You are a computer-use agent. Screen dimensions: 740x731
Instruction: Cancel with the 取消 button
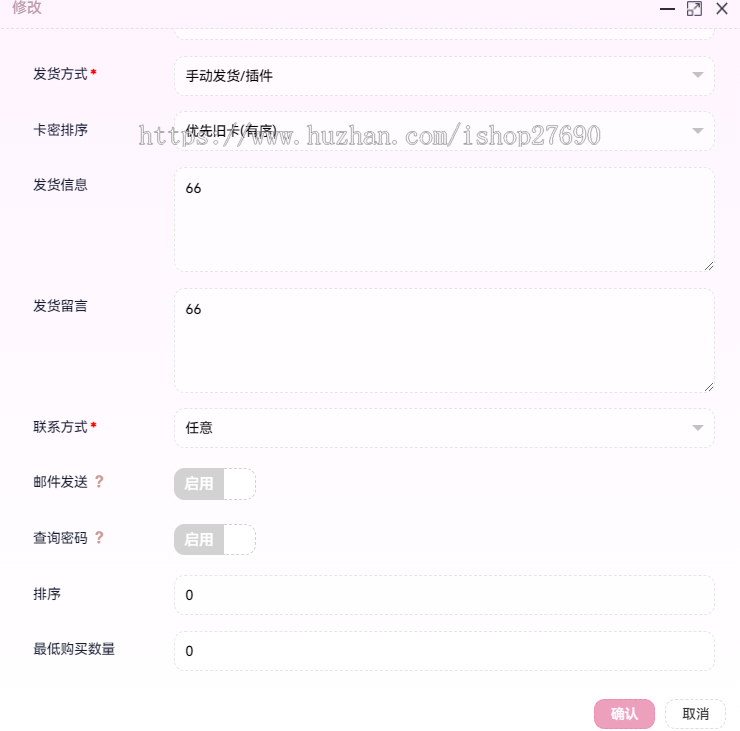[x=695, y=714]
